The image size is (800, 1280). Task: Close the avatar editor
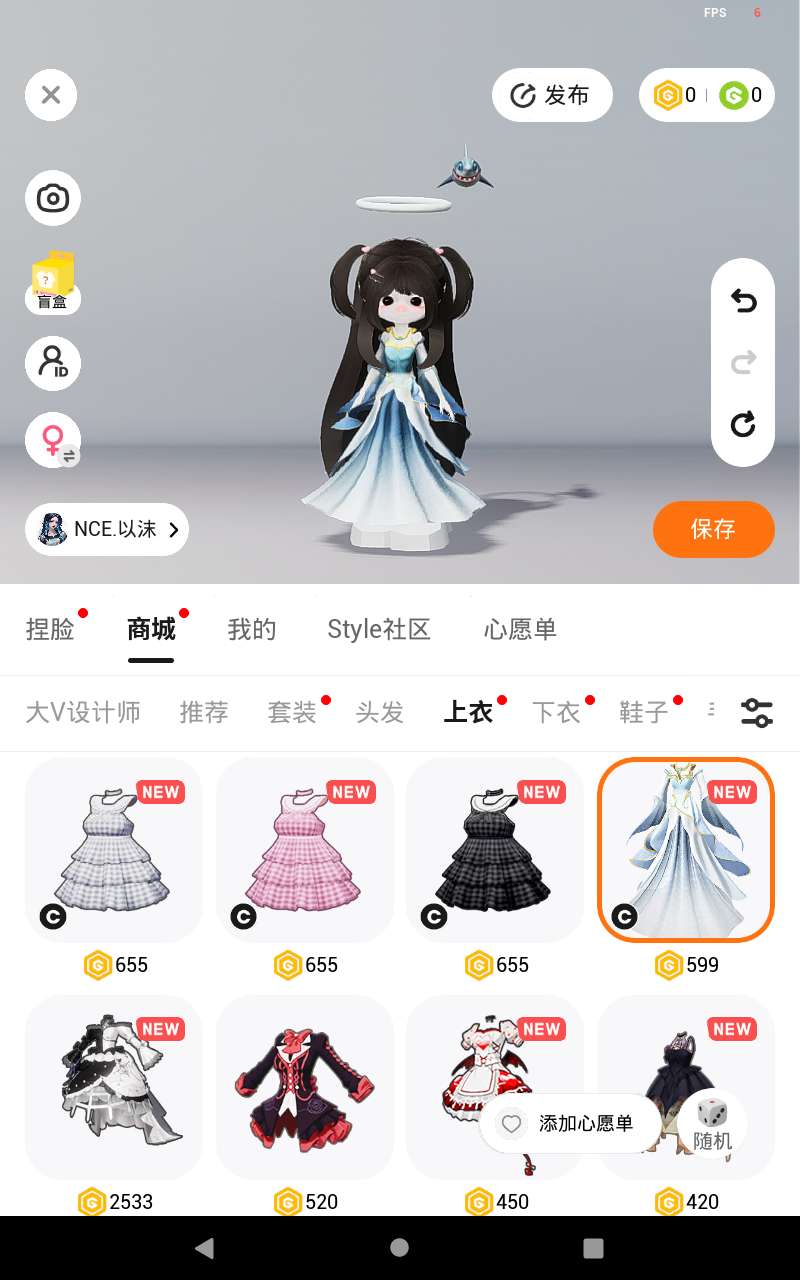(51, 95)
